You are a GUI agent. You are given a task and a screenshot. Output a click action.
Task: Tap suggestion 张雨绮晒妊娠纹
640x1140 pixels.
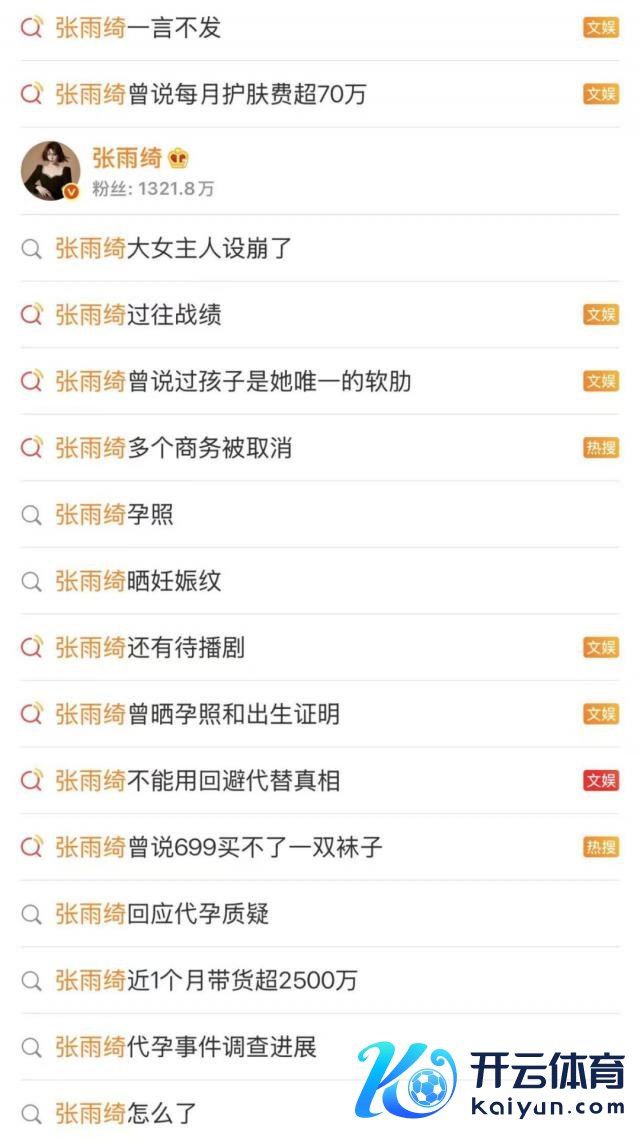138,581
